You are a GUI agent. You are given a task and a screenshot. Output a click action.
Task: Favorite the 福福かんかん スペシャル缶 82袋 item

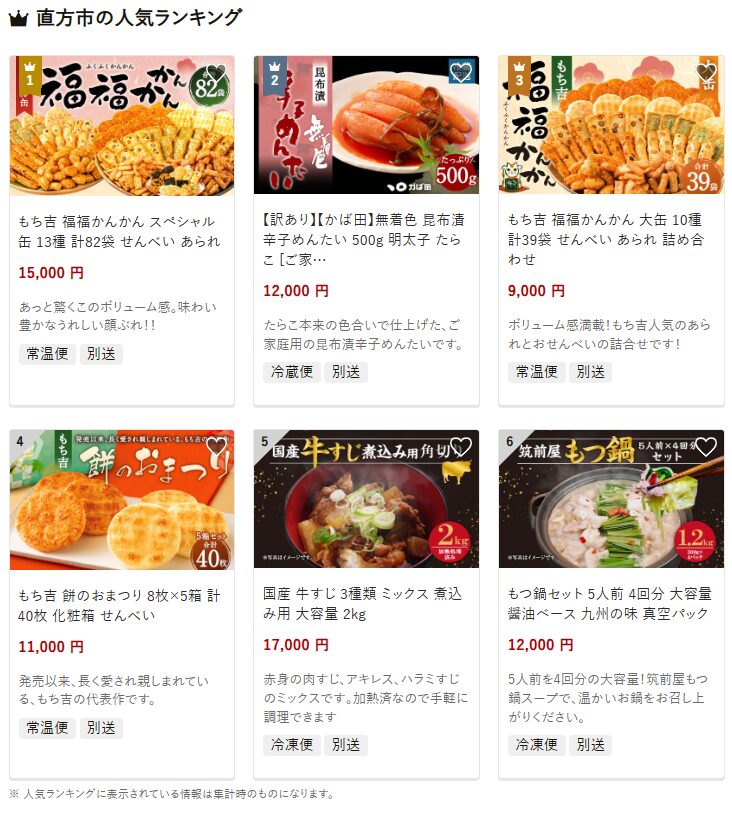[x=215, y=73]
